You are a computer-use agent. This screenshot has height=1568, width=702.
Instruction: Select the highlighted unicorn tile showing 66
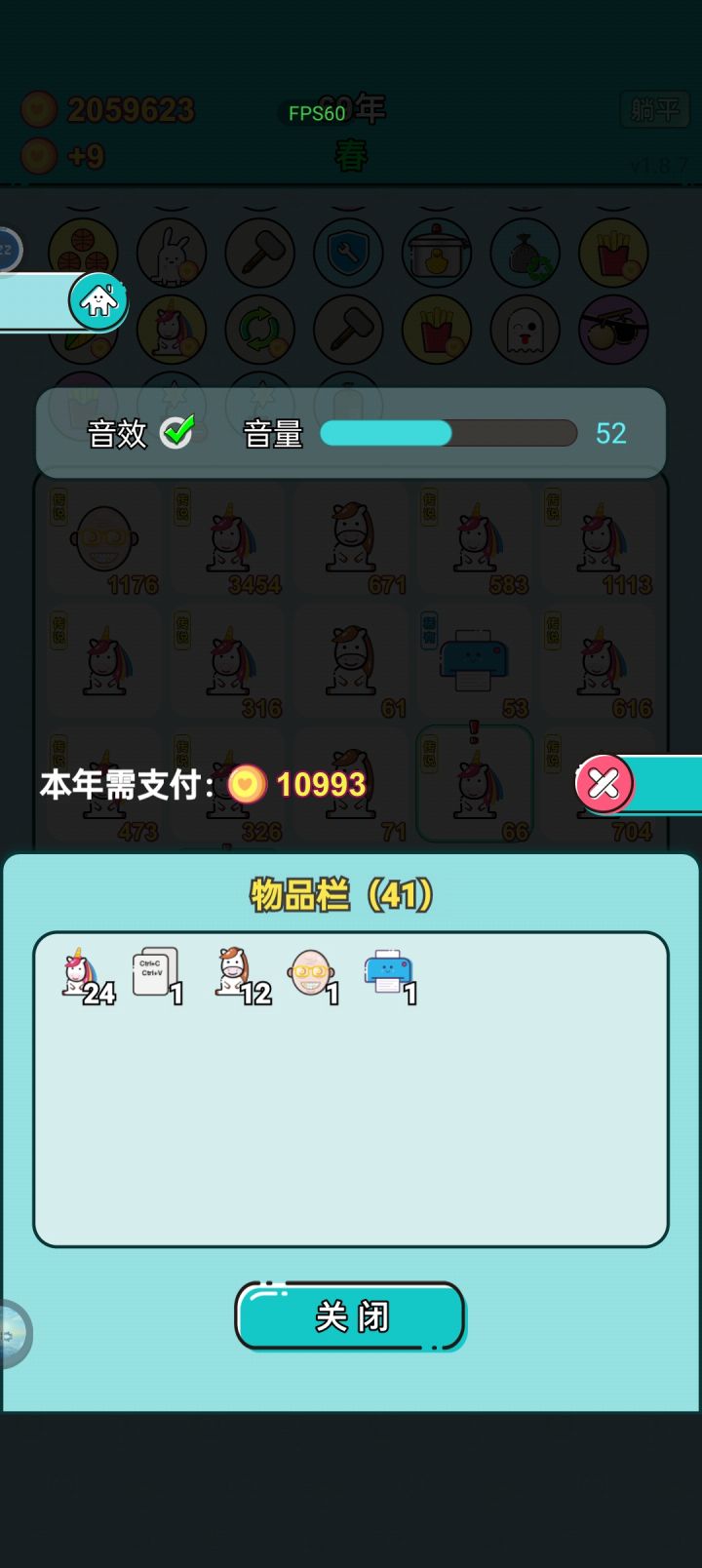click(x=475, y=785)
